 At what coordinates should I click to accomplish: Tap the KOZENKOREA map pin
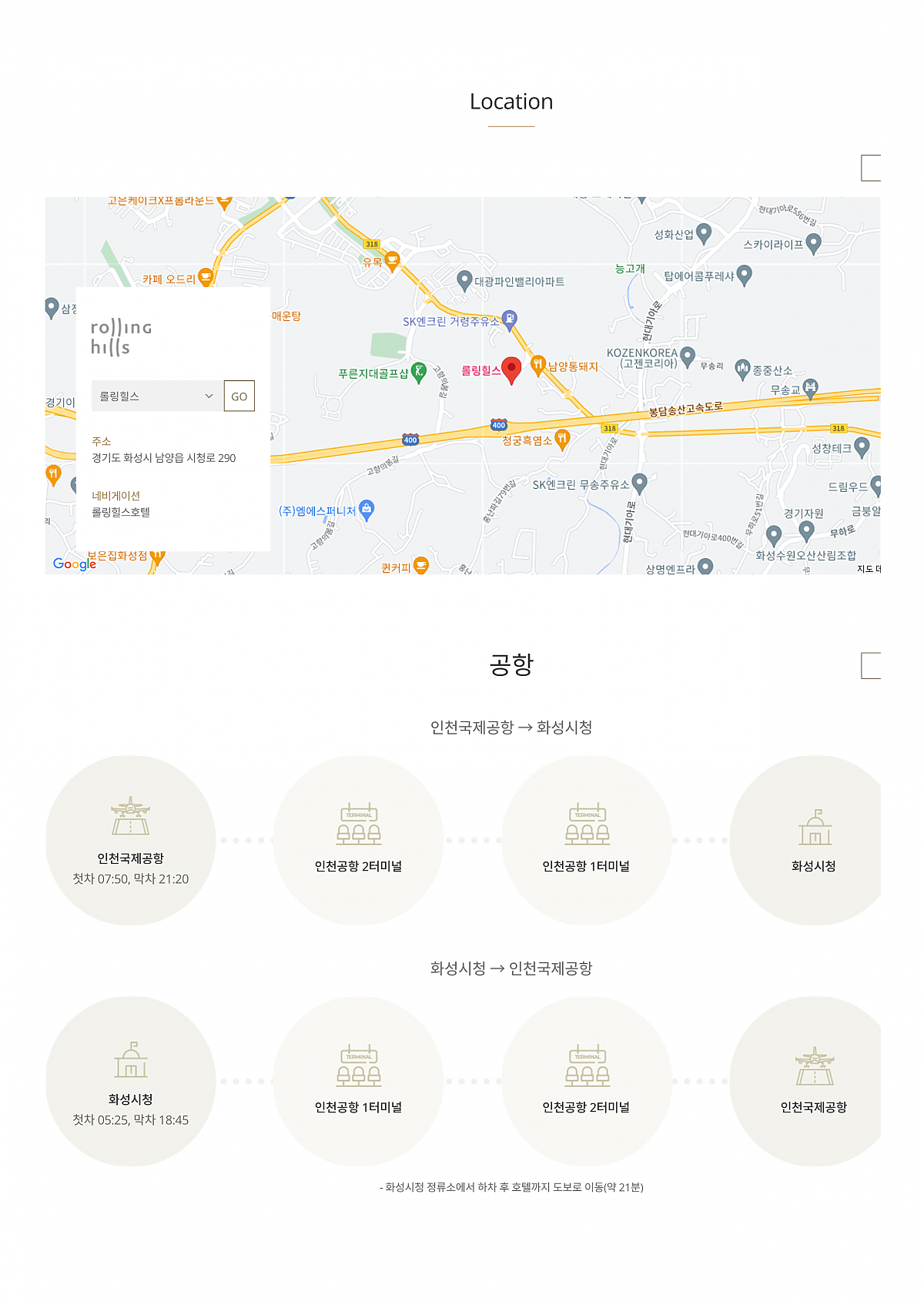[688, 356]
